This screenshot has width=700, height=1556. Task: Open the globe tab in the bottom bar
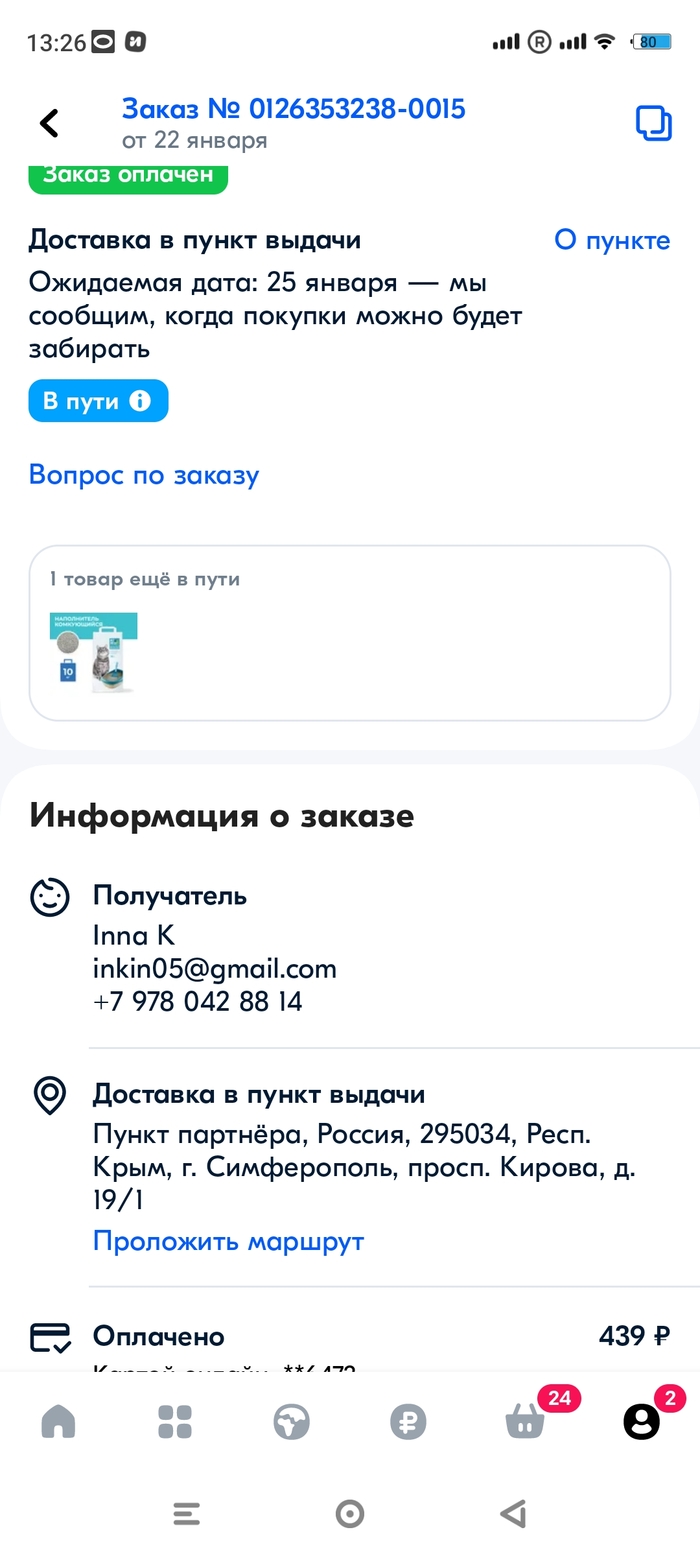pos(292,1421)
